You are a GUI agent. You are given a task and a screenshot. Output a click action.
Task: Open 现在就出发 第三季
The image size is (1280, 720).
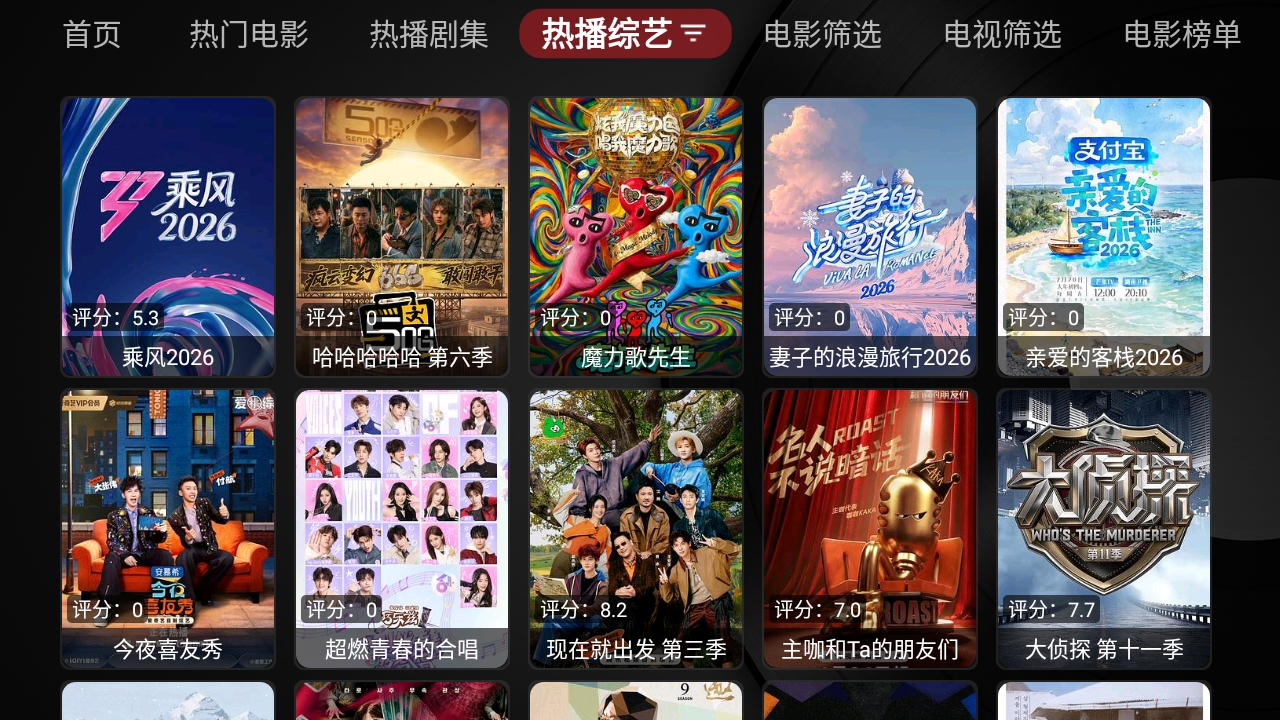(636, 528)
